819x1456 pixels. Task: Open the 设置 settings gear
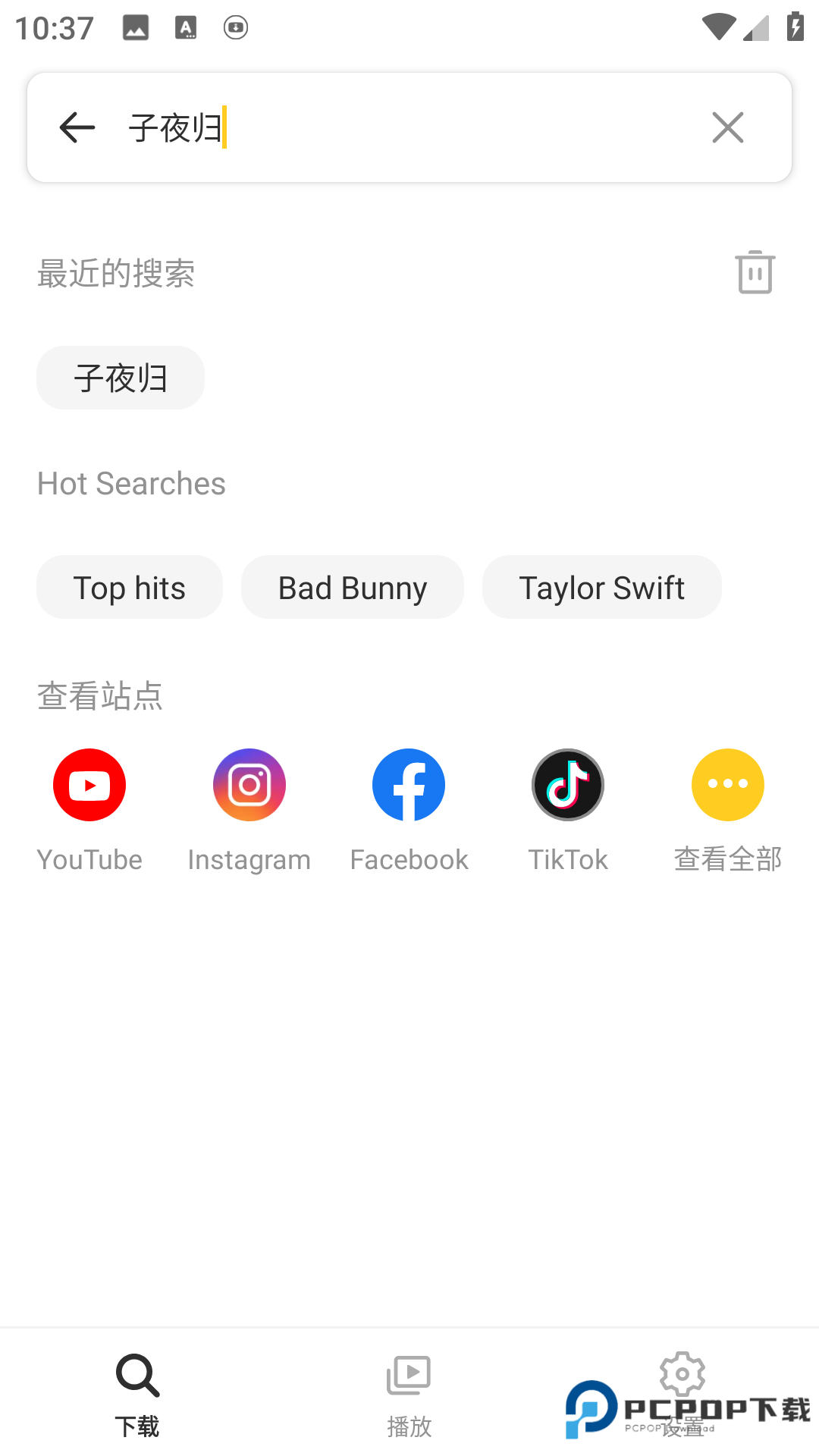pyautogui.click(x=681, y=1375)
